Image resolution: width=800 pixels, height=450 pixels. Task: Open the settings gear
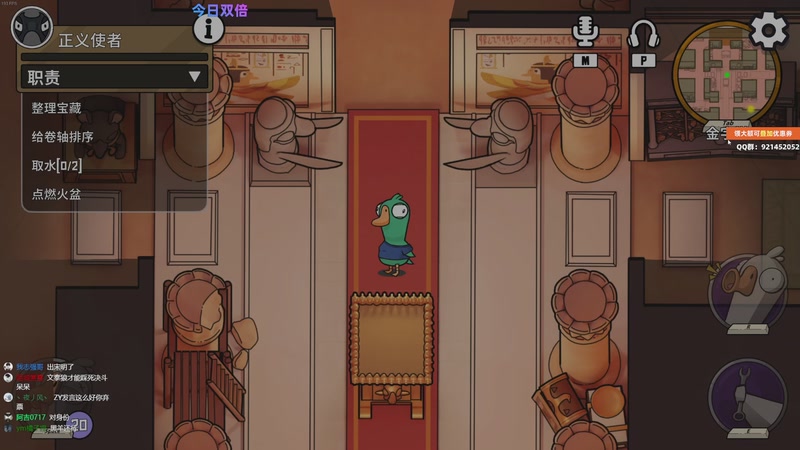tap(769, 30)
